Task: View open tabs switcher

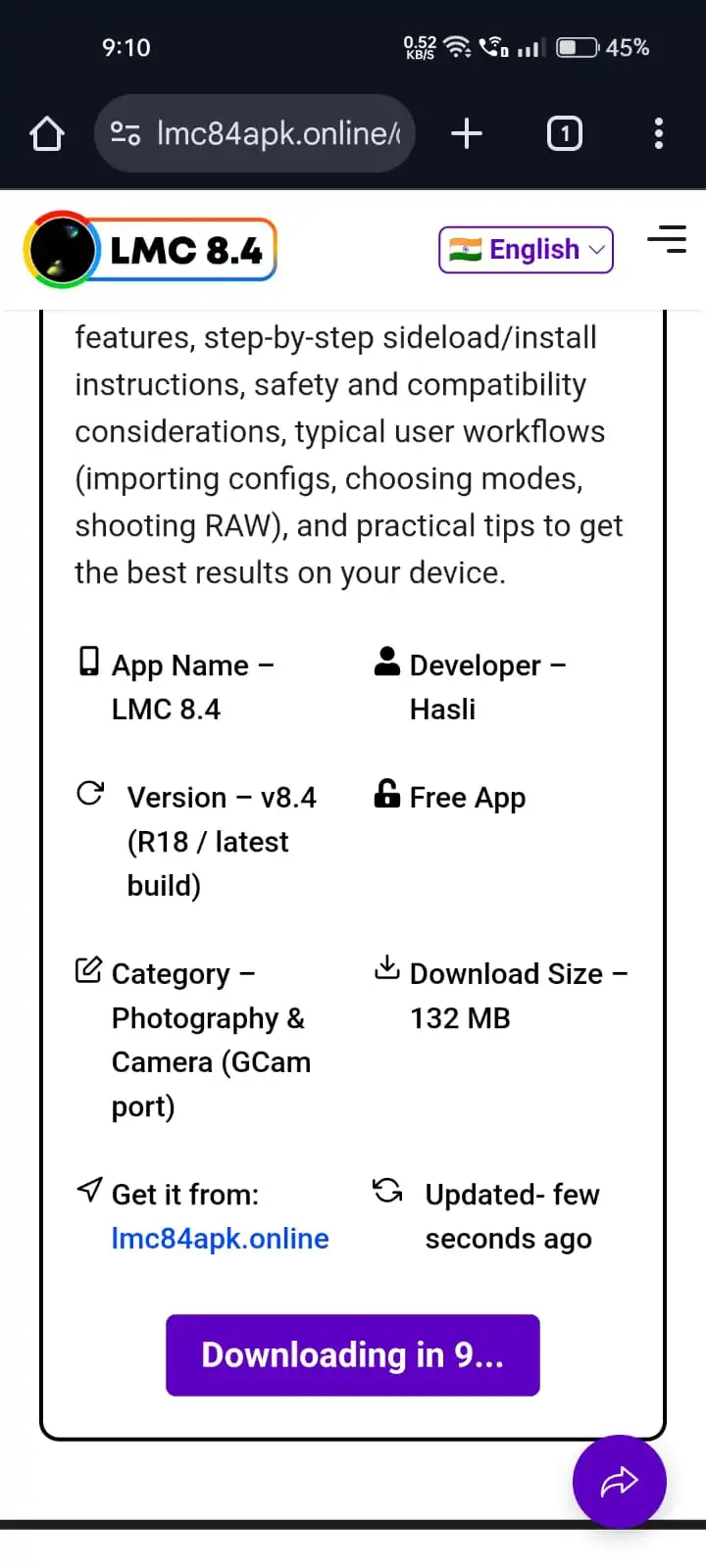Action: click(x=564, y=133)
